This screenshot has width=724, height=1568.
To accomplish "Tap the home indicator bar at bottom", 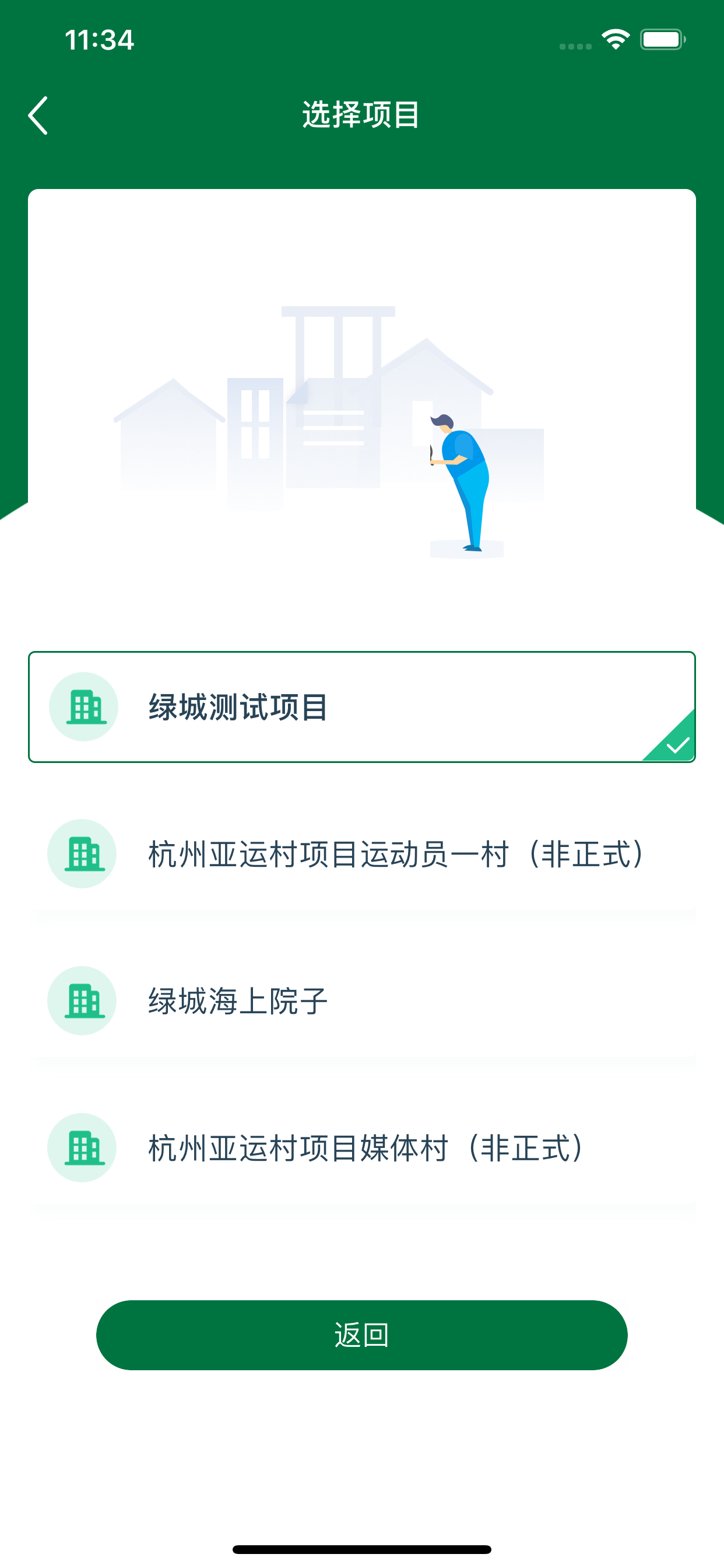I will [x=362, y=1549].
